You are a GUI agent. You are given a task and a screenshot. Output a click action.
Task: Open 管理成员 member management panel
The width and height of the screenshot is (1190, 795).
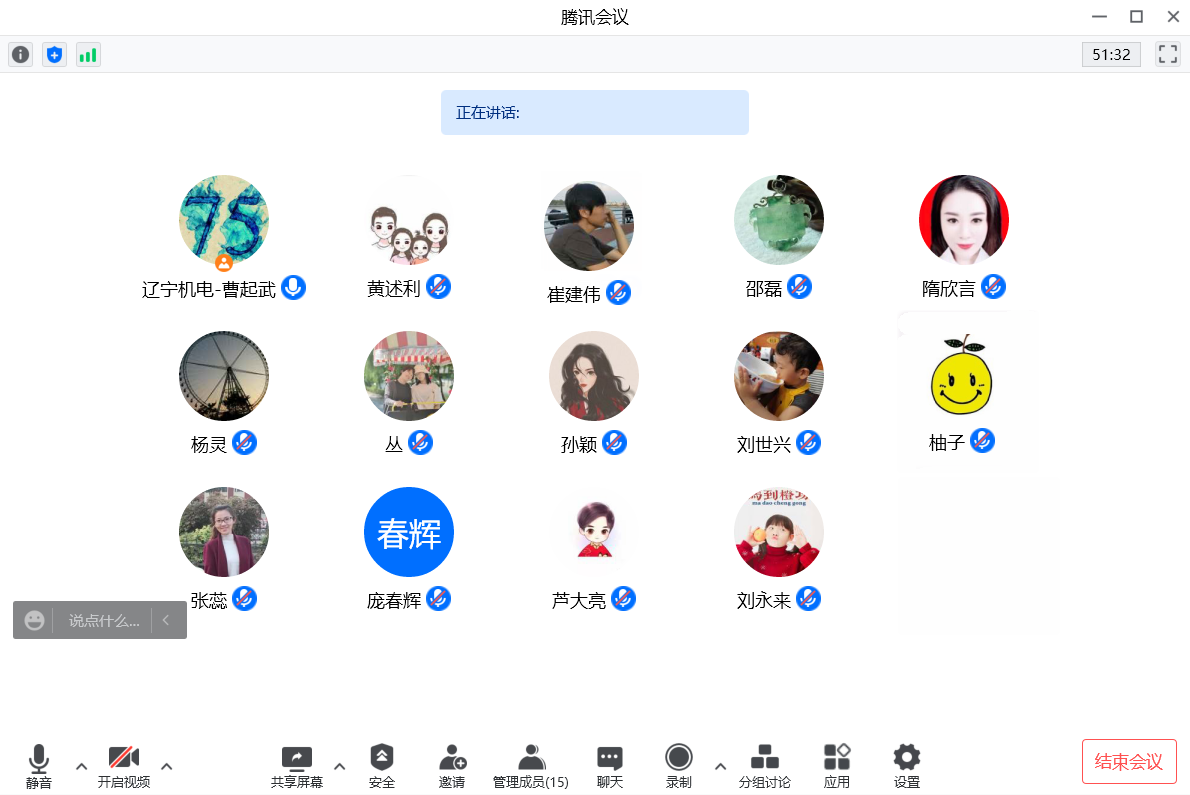531,766
